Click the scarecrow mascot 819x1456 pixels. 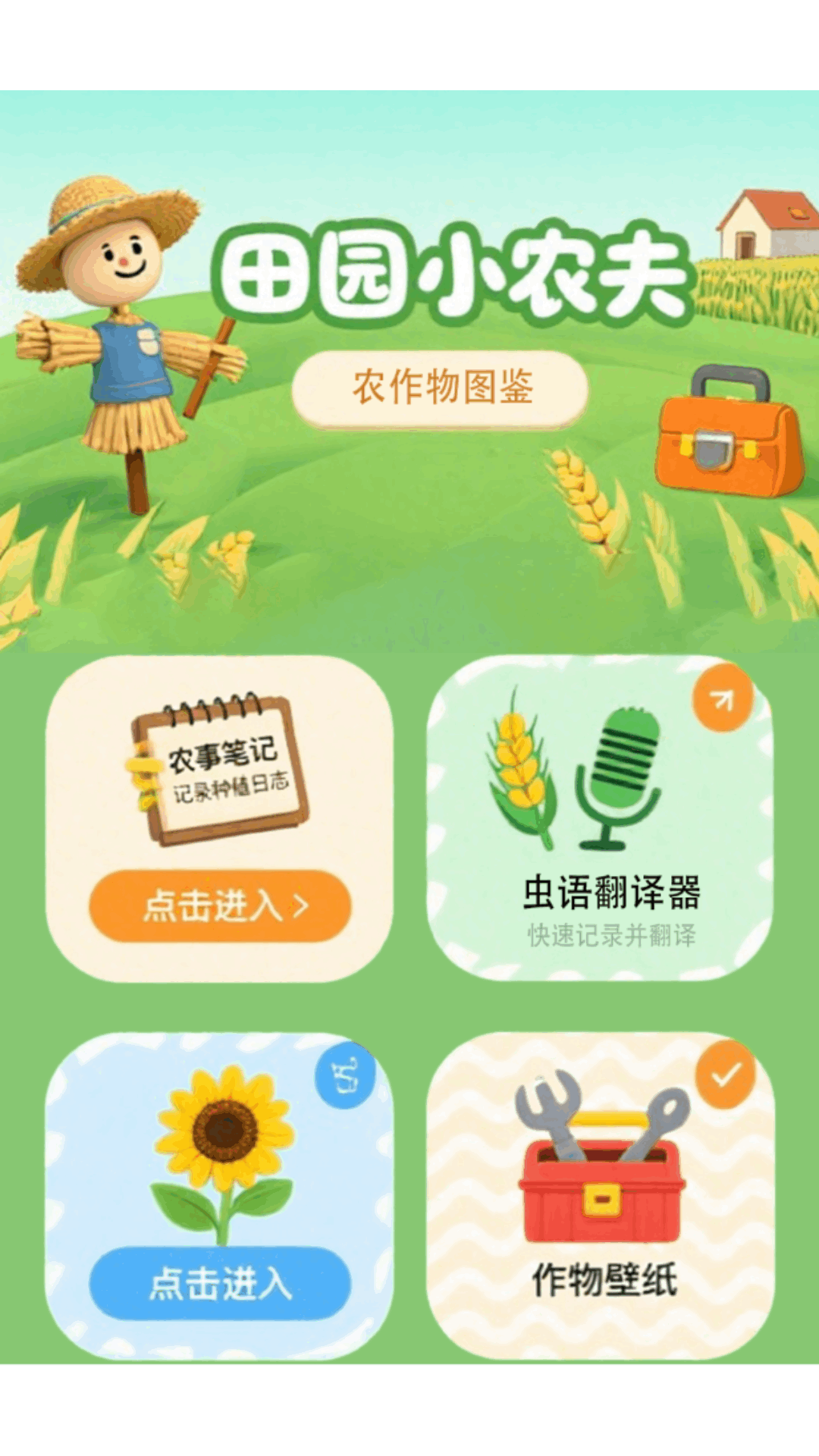[125, 318]
